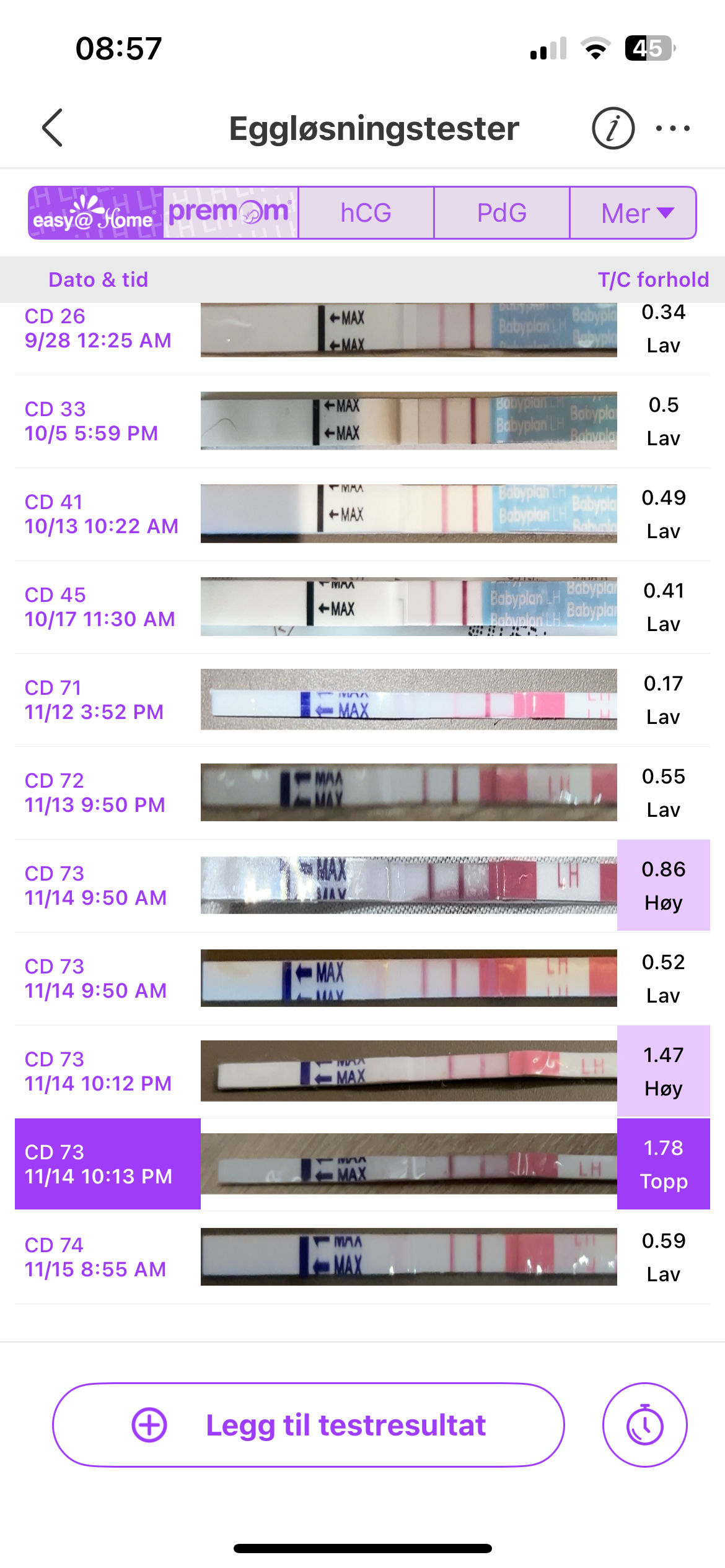Select the CD 73 result at 10:12 PM
The image size is (725, 1568).
[362, 1071]
